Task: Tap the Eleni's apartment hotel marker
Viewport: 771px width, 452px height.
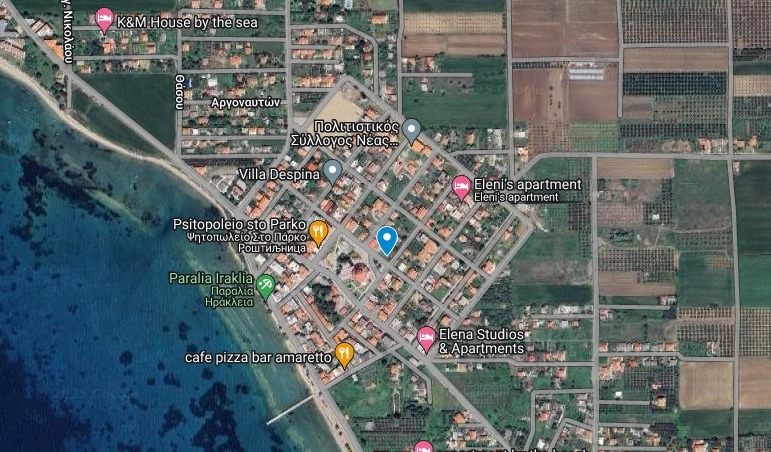Action: (461, 185)
